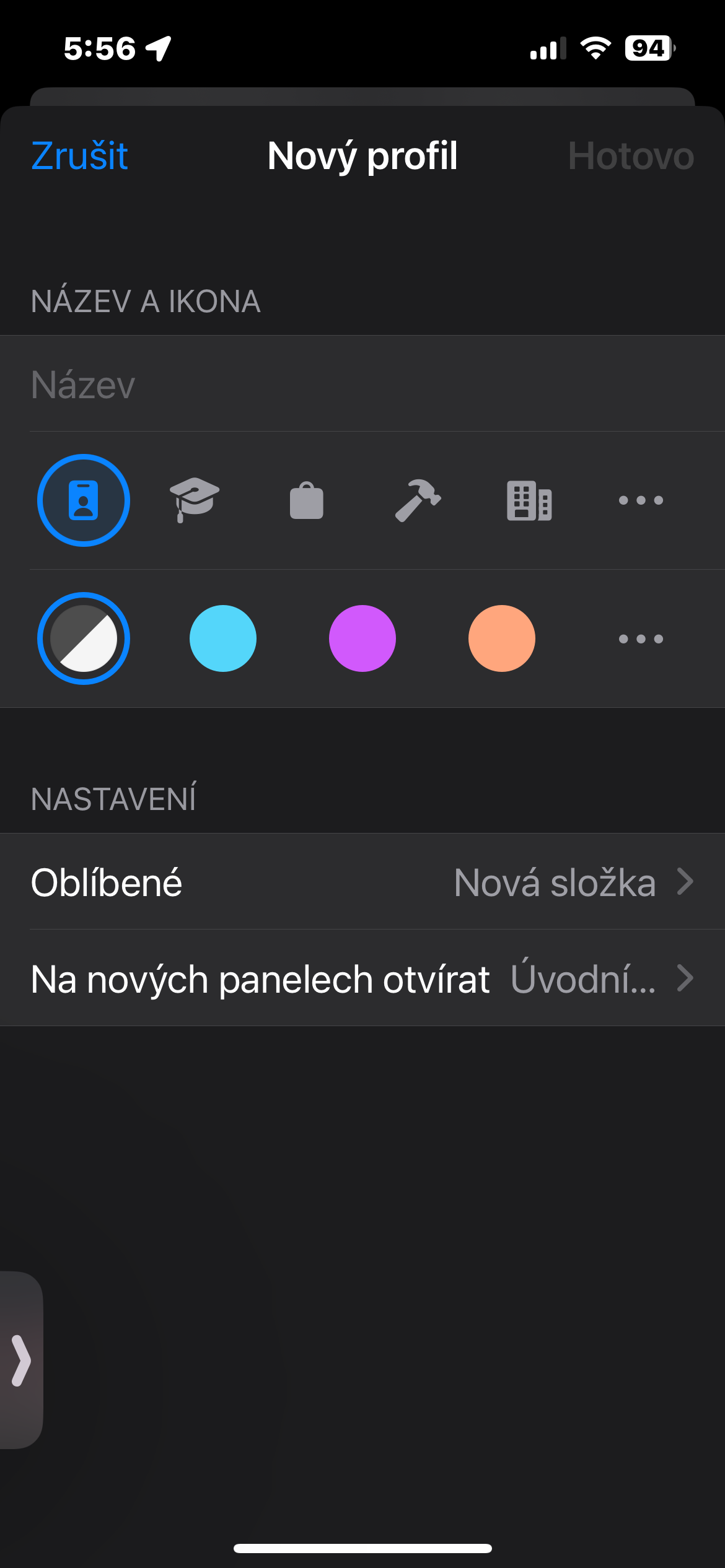Open Na nových panelech otvírat setting
The height and width of the screenshot is (1568, 725).
[362, 978]
